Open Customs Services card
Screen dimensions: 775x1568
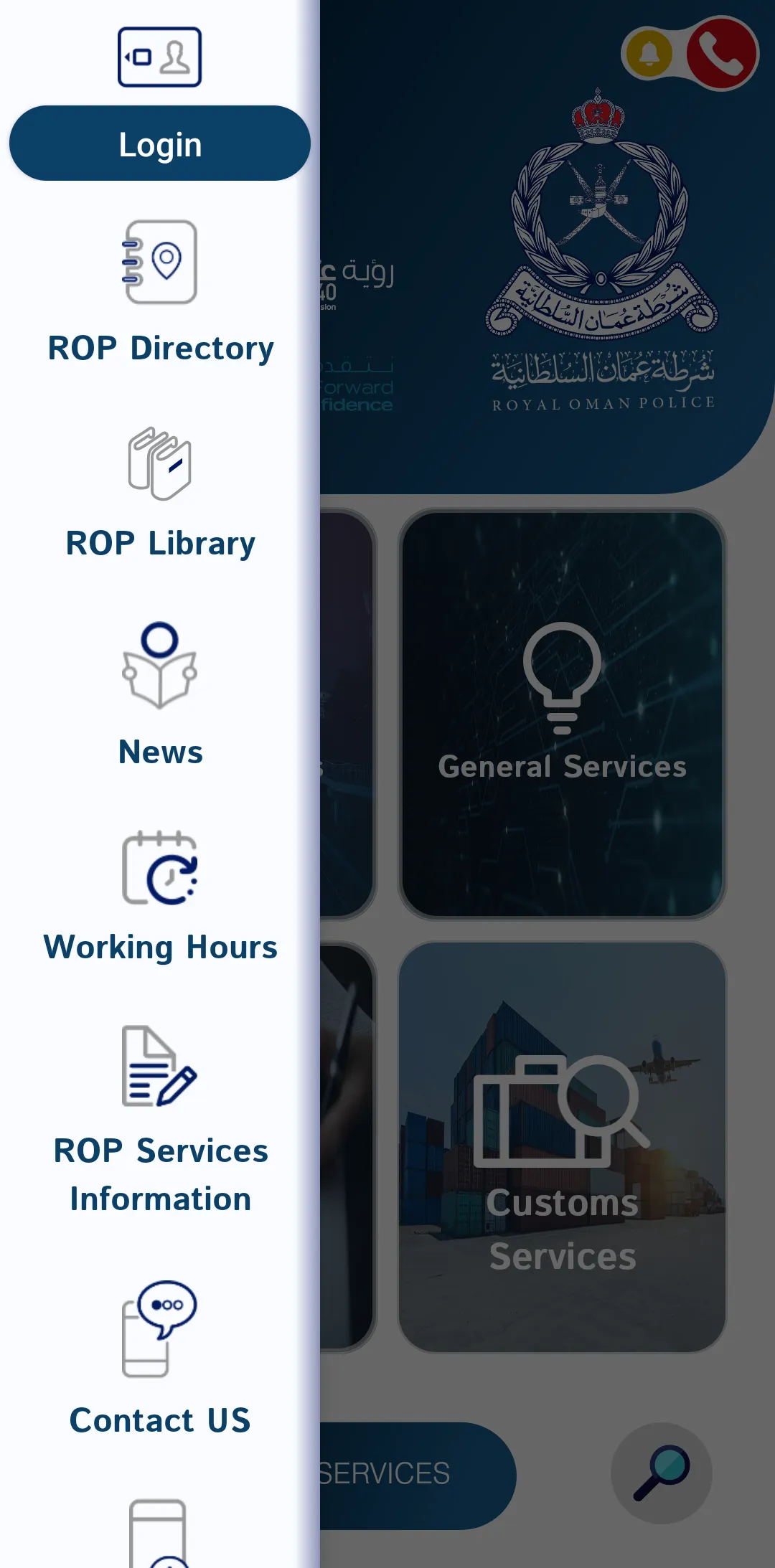[562, 1147]
